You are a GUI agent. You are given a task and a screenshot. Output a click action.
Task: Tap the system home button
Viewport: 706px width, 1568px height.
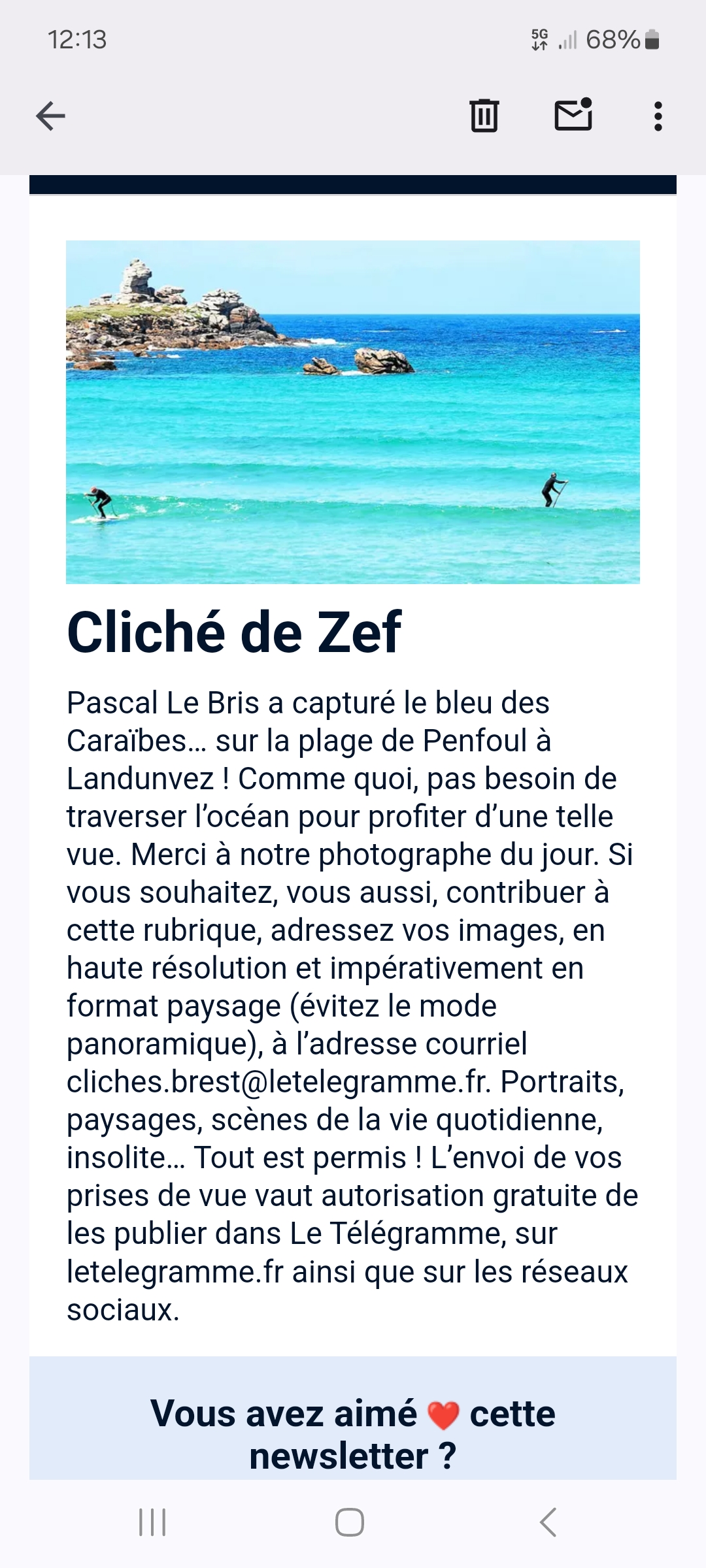coord(350,1522)
